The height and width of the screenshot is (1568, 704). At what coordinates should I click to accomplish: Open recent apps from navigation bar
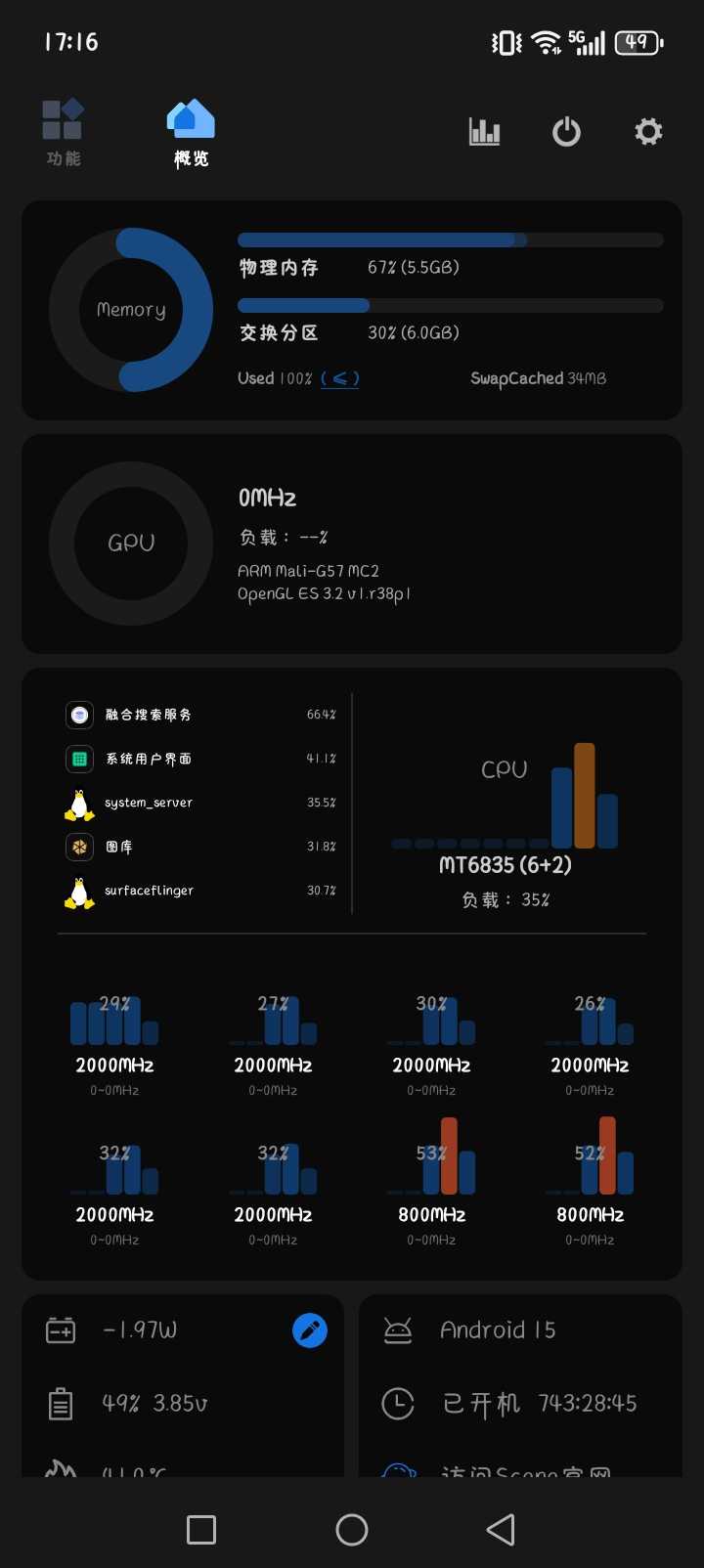click(201, 1530)
